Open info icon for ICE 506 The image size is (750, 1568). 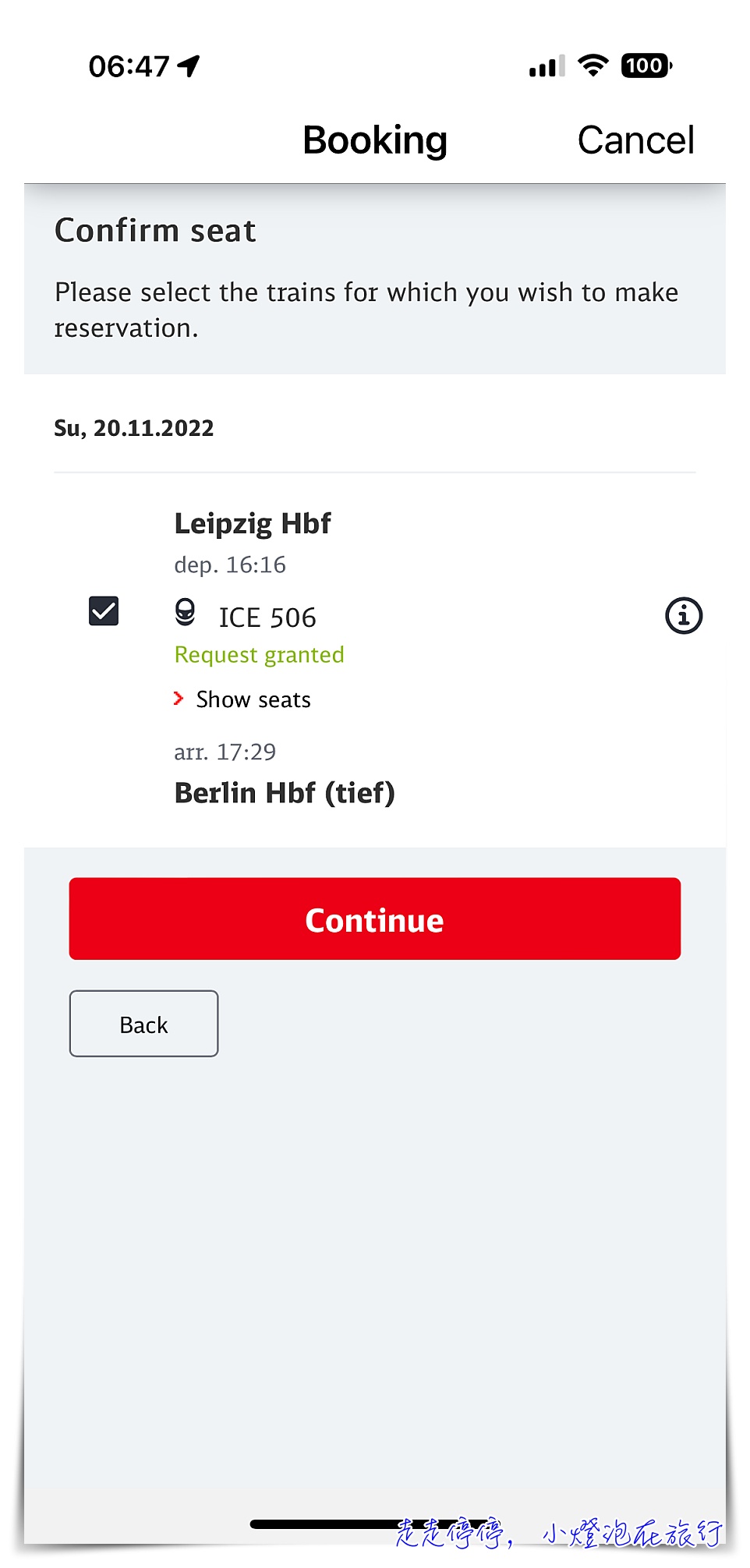pyautogui.click(x=683, y=616)
